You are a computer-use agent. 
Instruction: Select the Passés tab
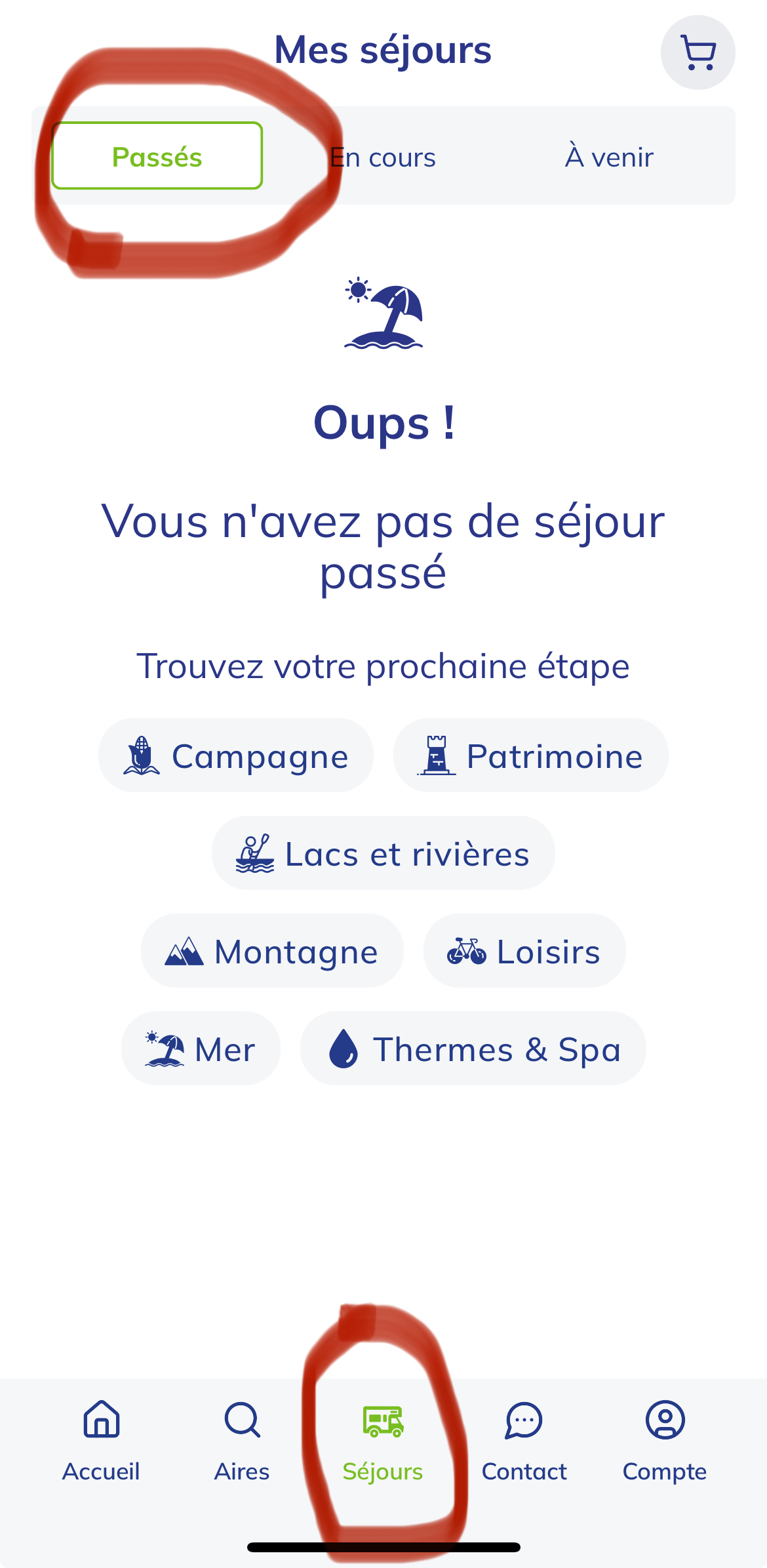point(157,156)
